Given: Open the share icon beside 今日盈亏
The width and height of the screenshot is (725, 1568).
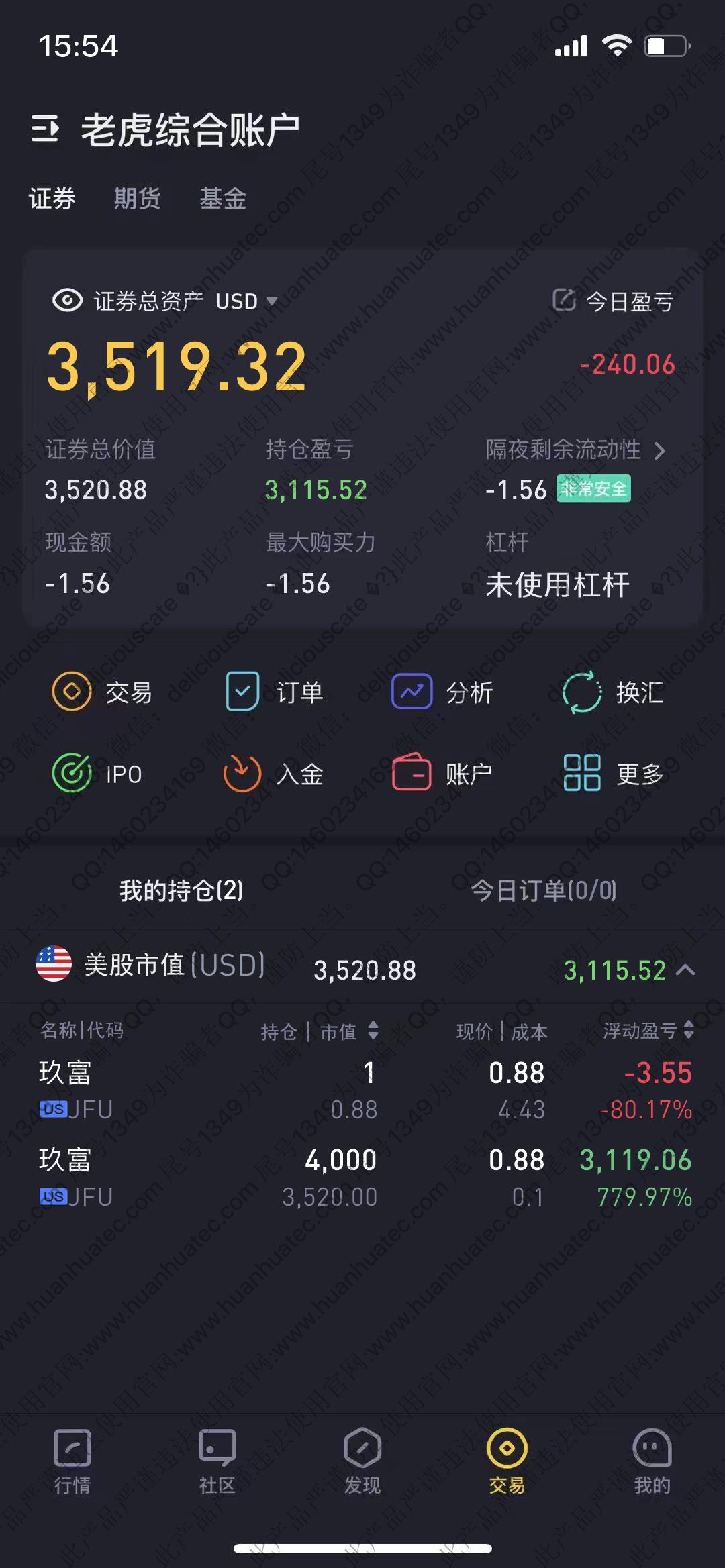Looking at the screenshot, I should coord(564,300).
